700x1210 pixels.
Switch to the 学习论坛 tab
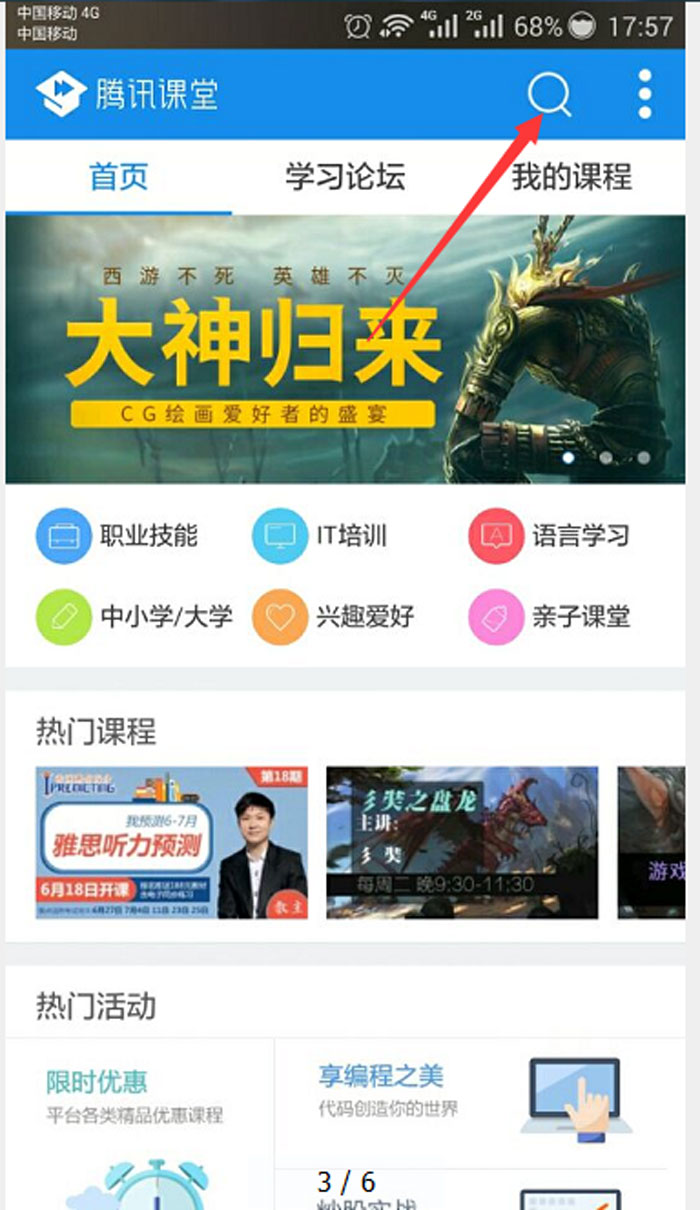point(345,177)
